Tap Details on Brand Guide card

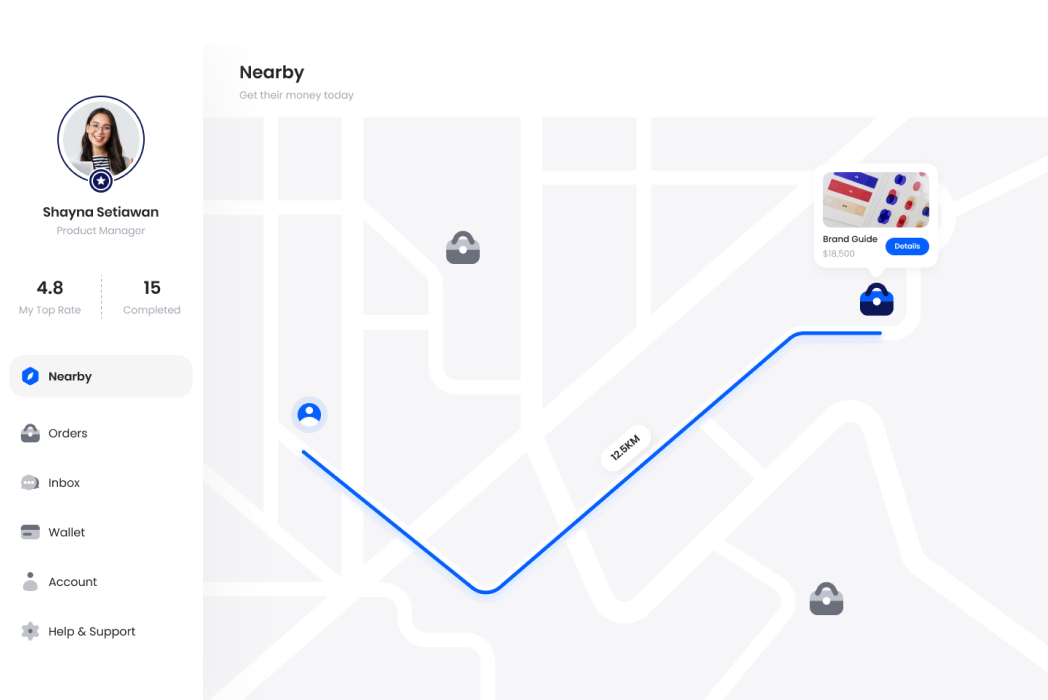(x=907, y=246)
